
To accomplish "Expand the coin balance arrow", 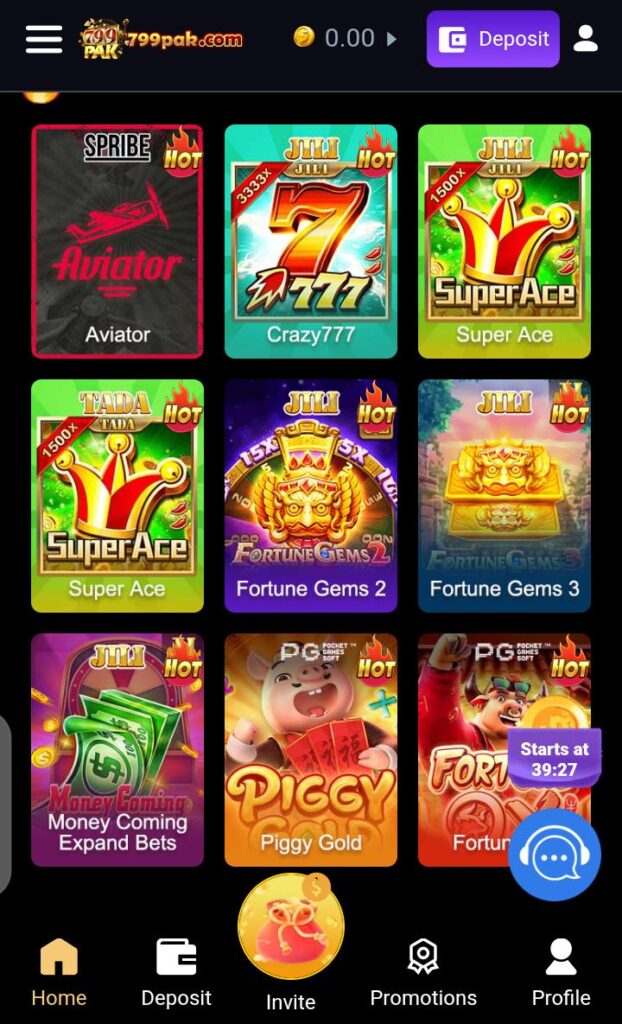I will [391, 39].
